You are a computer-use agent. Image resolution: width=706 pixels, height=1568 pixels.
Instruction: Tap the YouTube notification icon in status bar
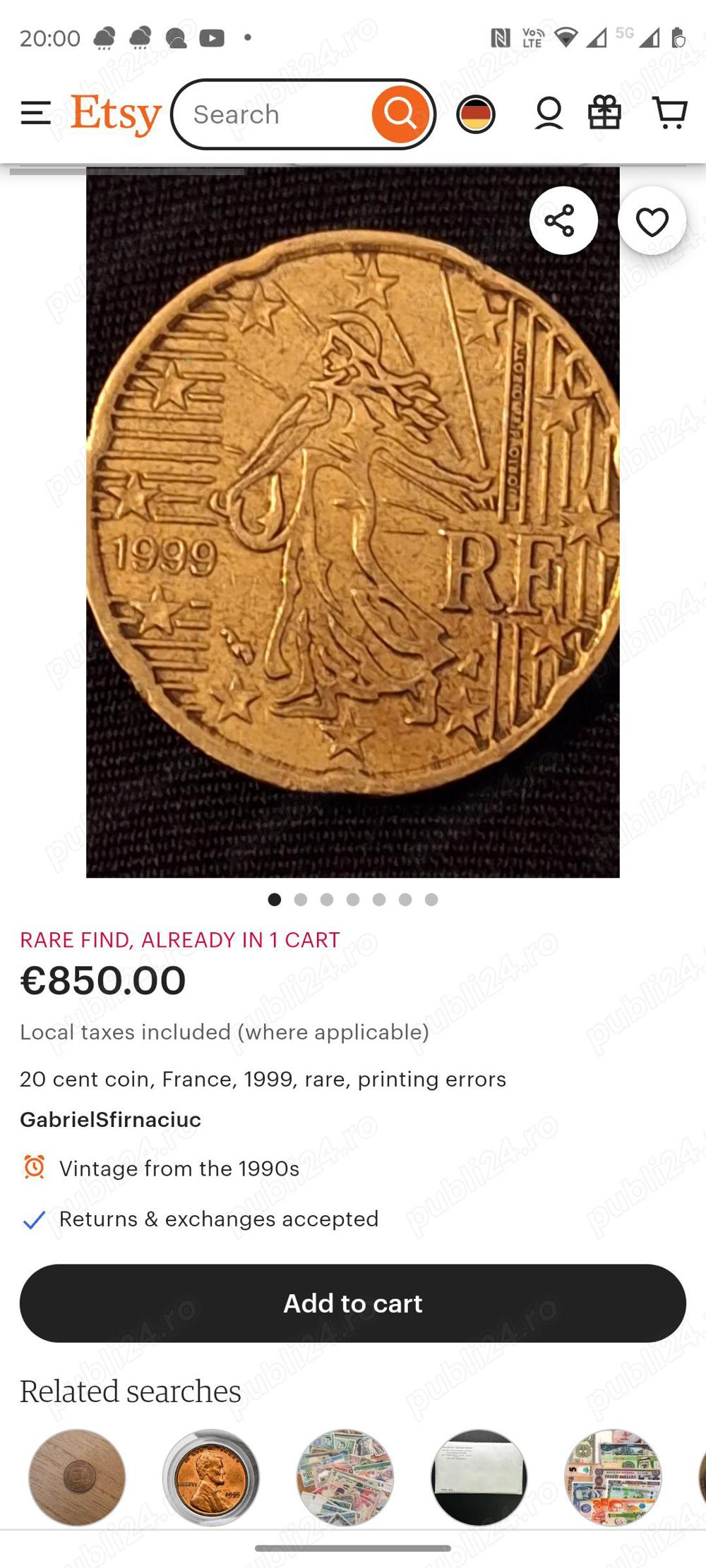point(212,38)
